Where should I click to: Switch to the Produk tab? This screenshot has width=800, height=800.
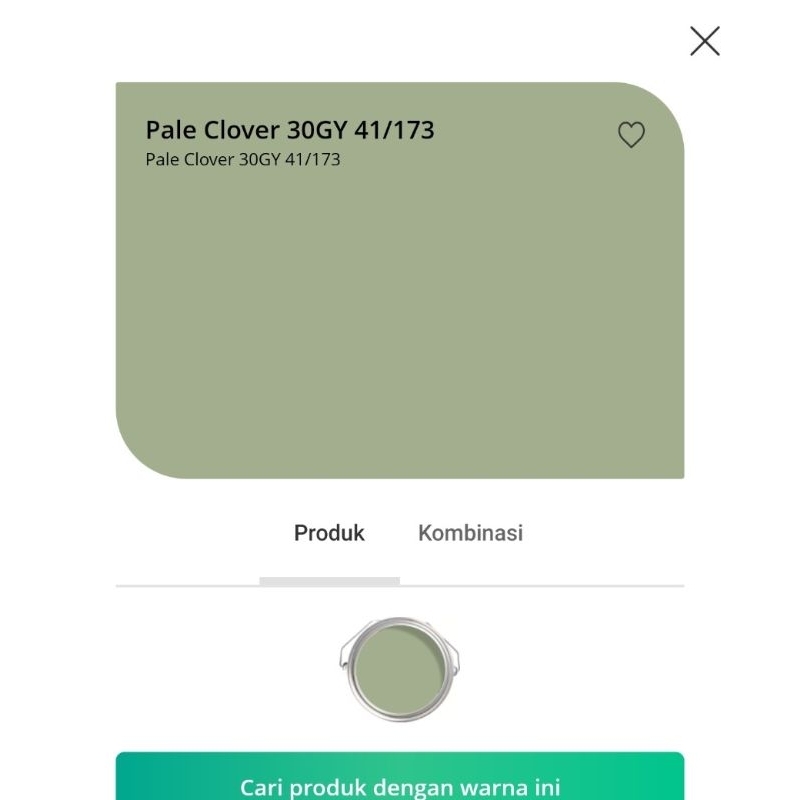pyautogui.click(x=329, y=533)
